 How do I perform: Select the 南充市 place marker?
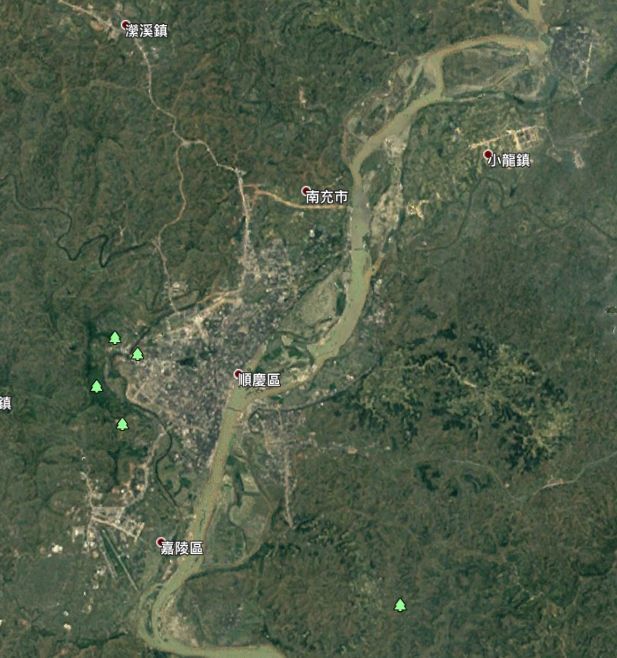tap(306, 190)
